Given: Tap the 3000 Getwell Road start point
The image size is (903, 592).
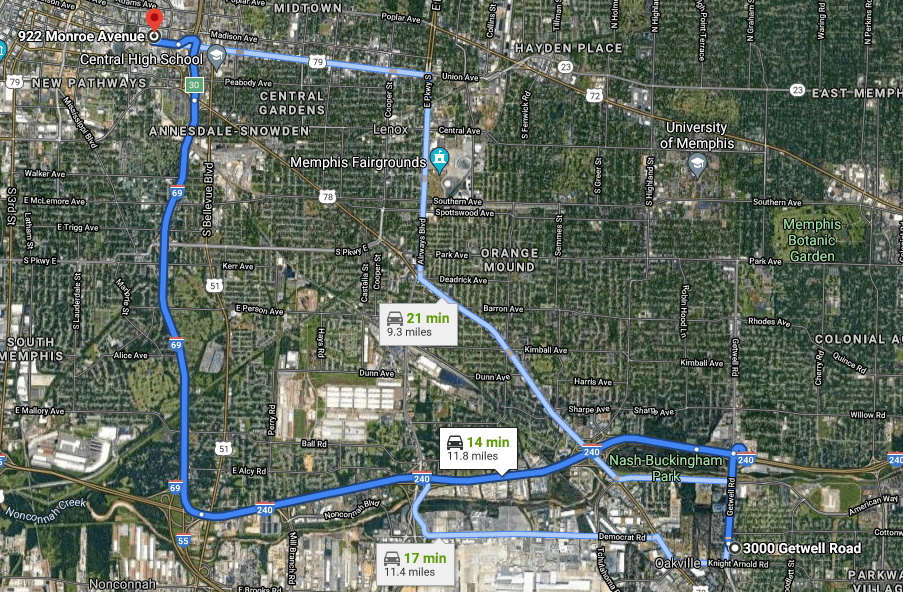Looking at the screenshot, I should click(x=735, y=548).
